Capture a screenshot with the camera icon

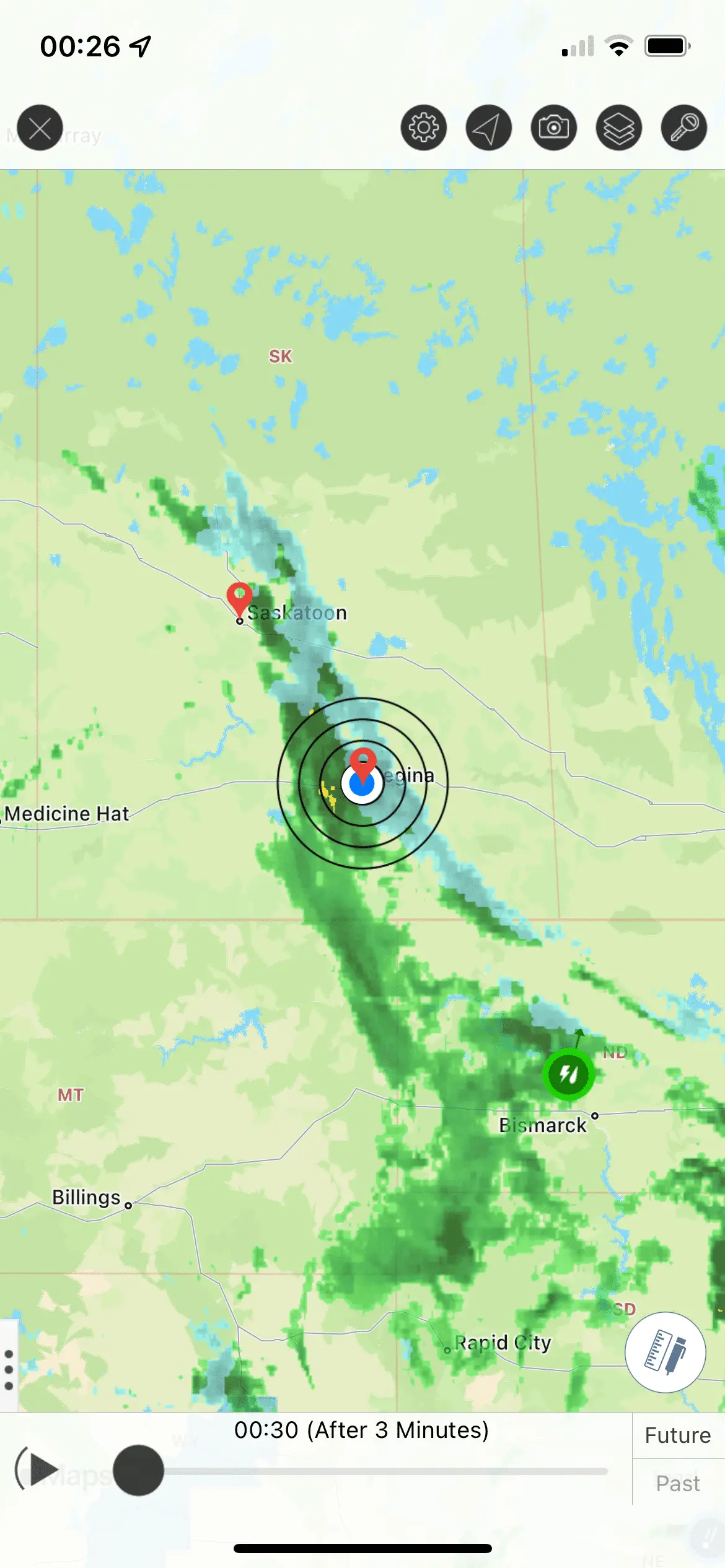pyautogui.click(x=554, y=128)
